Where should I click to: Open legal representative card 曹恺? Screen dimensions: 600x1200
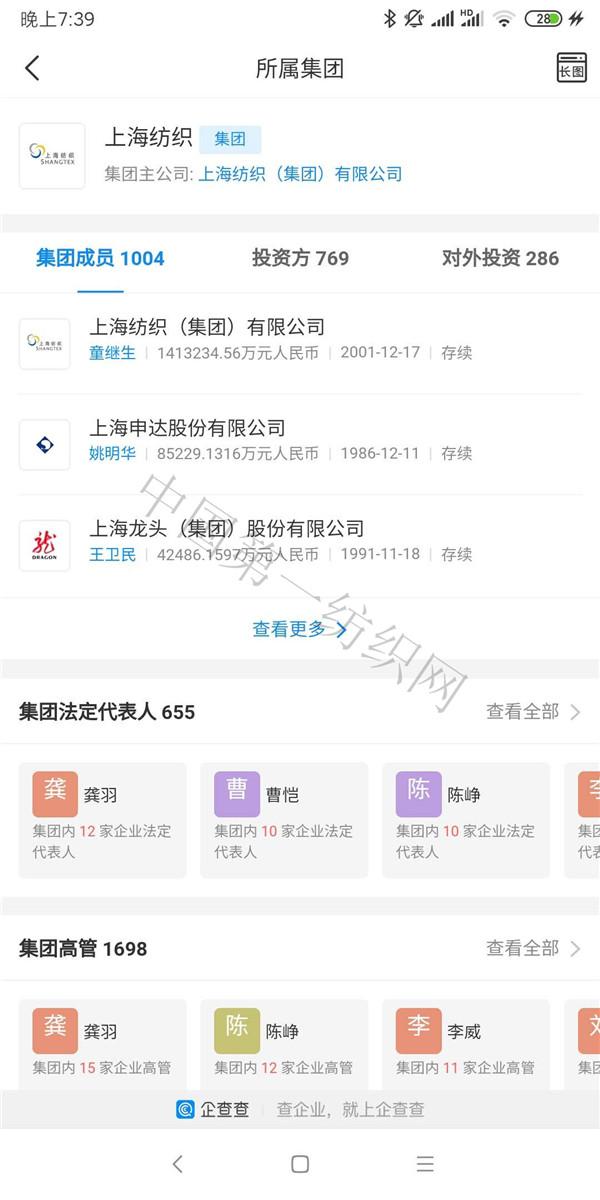pos(284,820)
